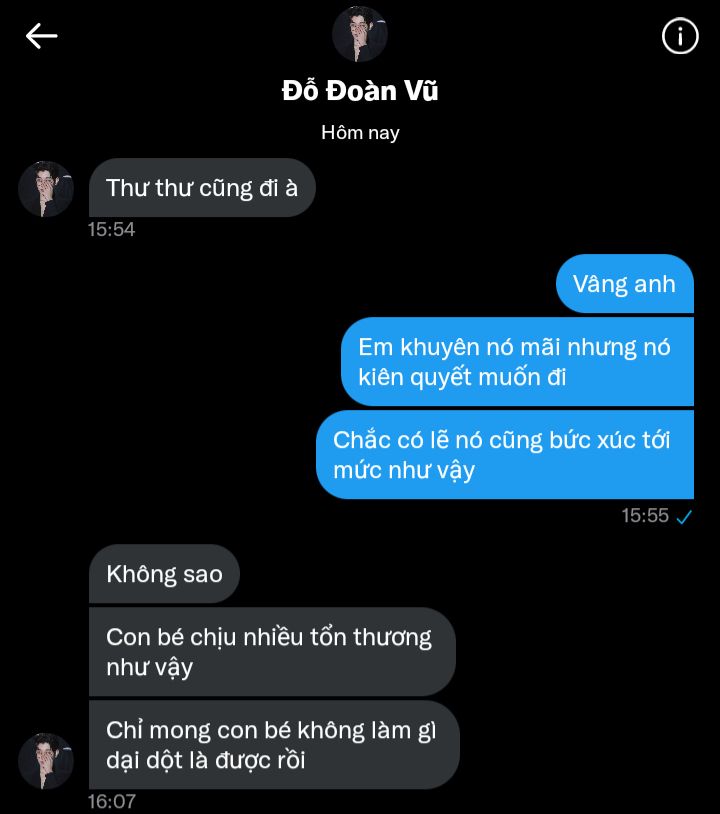Tap the avatar beside the 16:07 message

coord(46,761)
